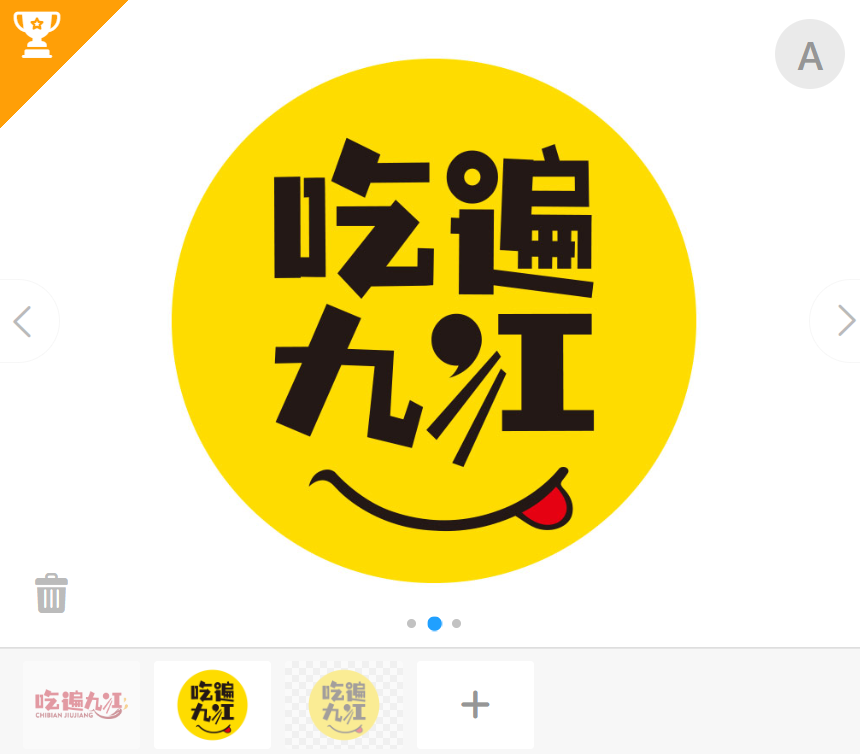Go to the next logo image
The width and height of the screenshot is (860, 754).
pyautogui.click(x=845, y=321)
